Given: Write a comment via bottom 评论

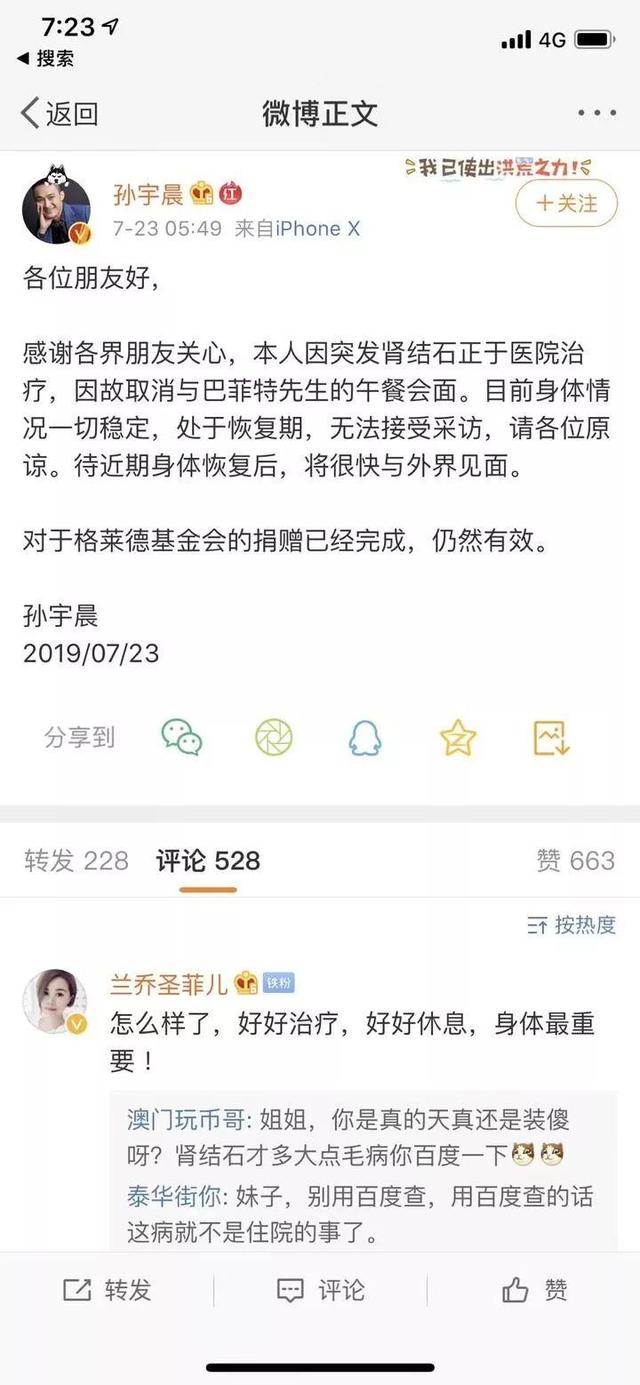Looking at the screenshot, I should tap(320, 1290).
